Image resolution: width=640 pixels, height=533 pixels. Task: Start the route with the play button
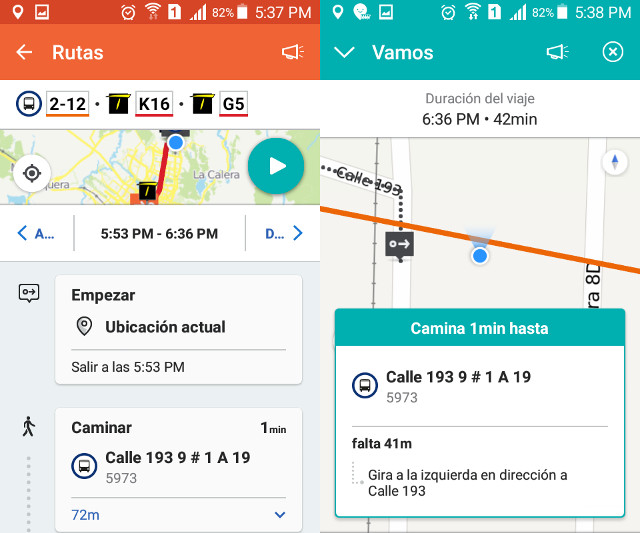275,166
